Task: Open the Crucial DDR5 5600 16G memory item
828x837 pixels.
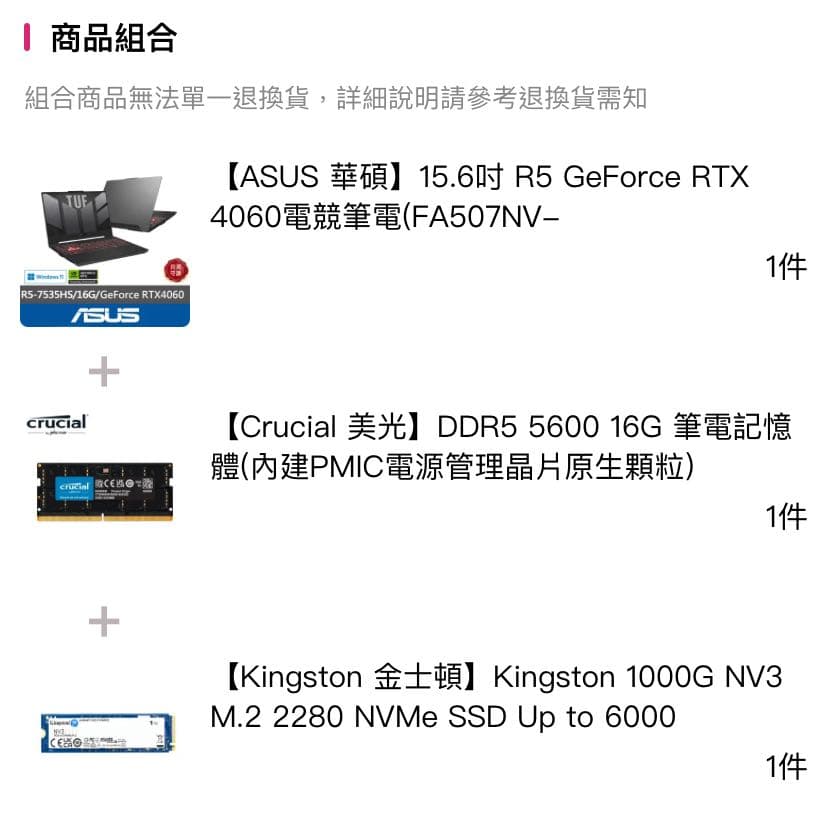Action: (x=500, y=447)
